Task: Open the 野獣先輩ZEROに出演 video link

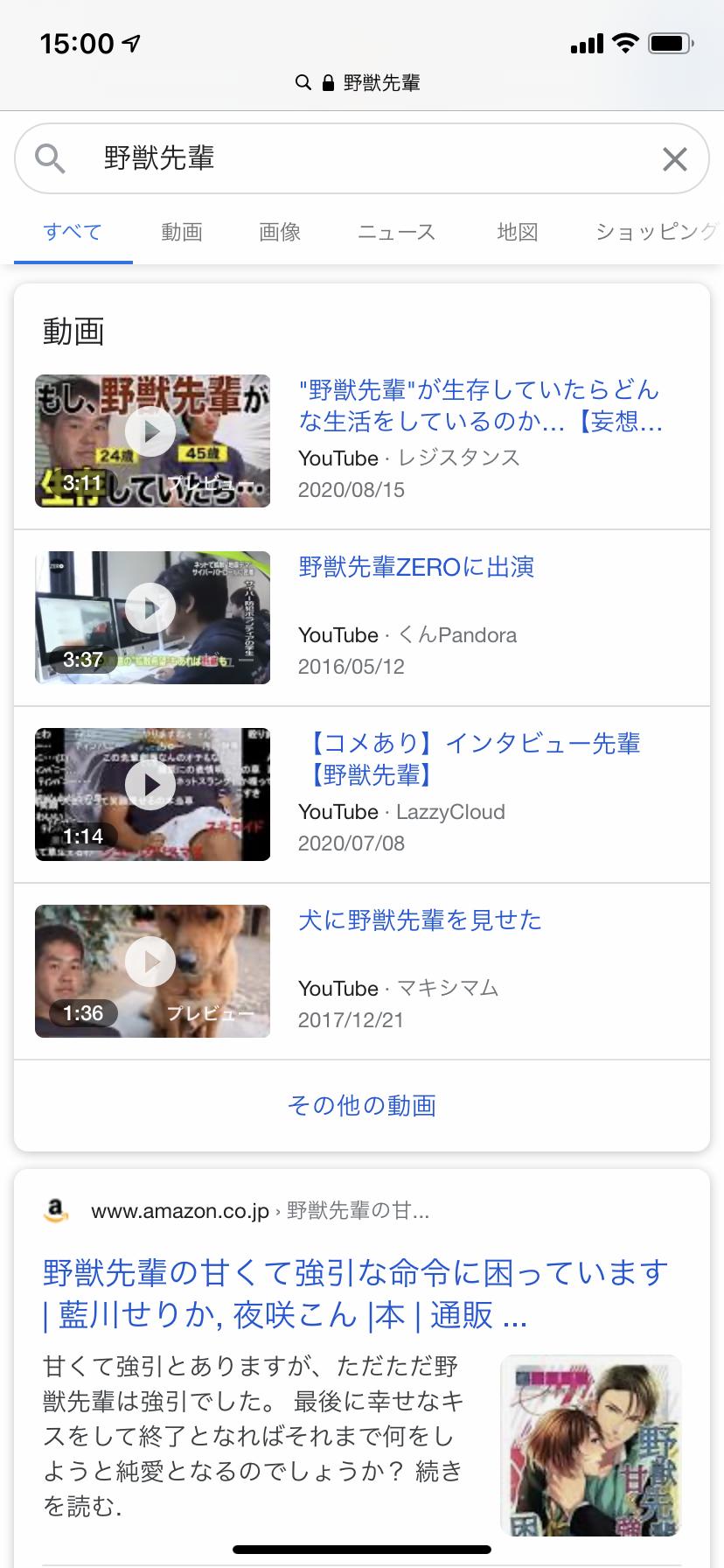Action: (x=416, y=567)
